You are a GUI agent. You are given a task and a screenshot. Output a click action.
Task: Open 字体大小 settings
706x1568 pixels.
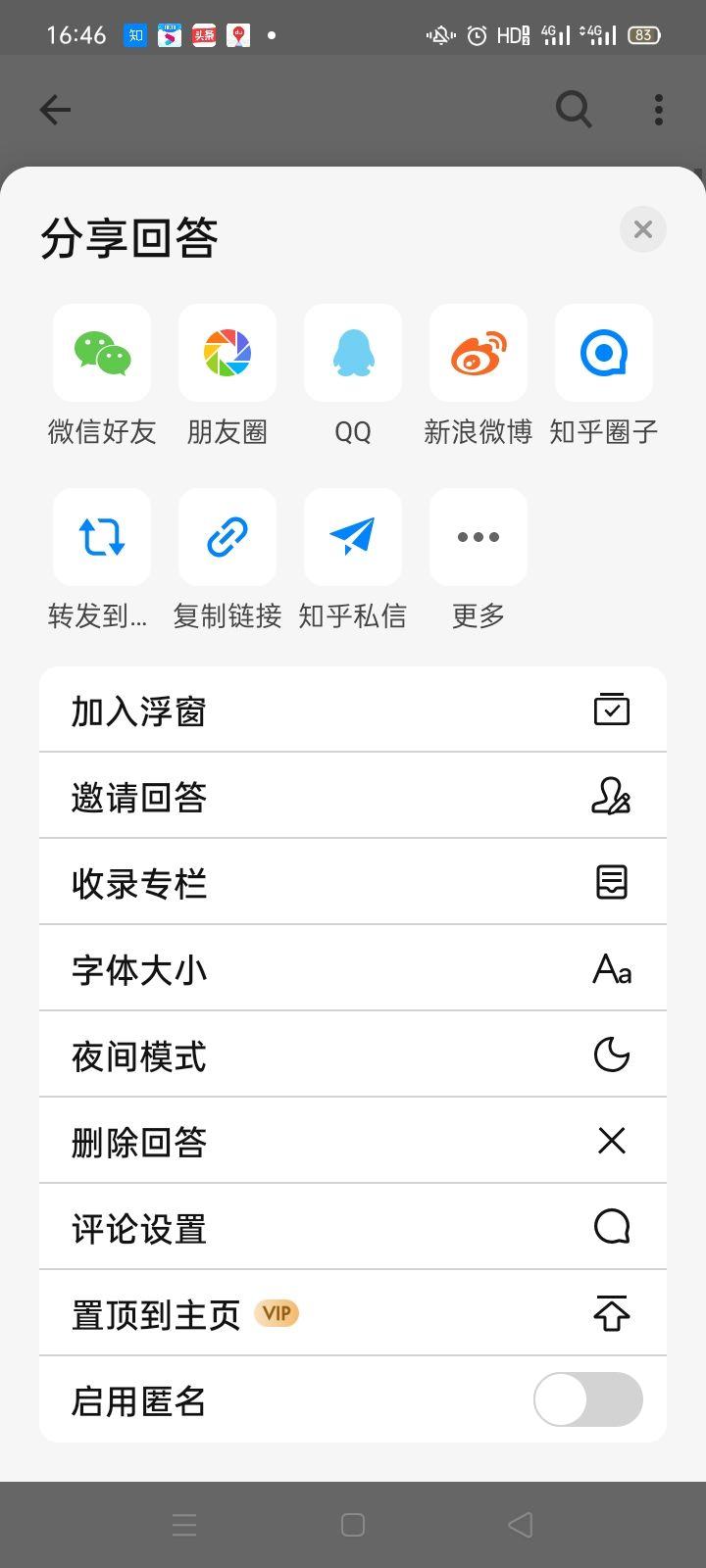click(353, 968)
